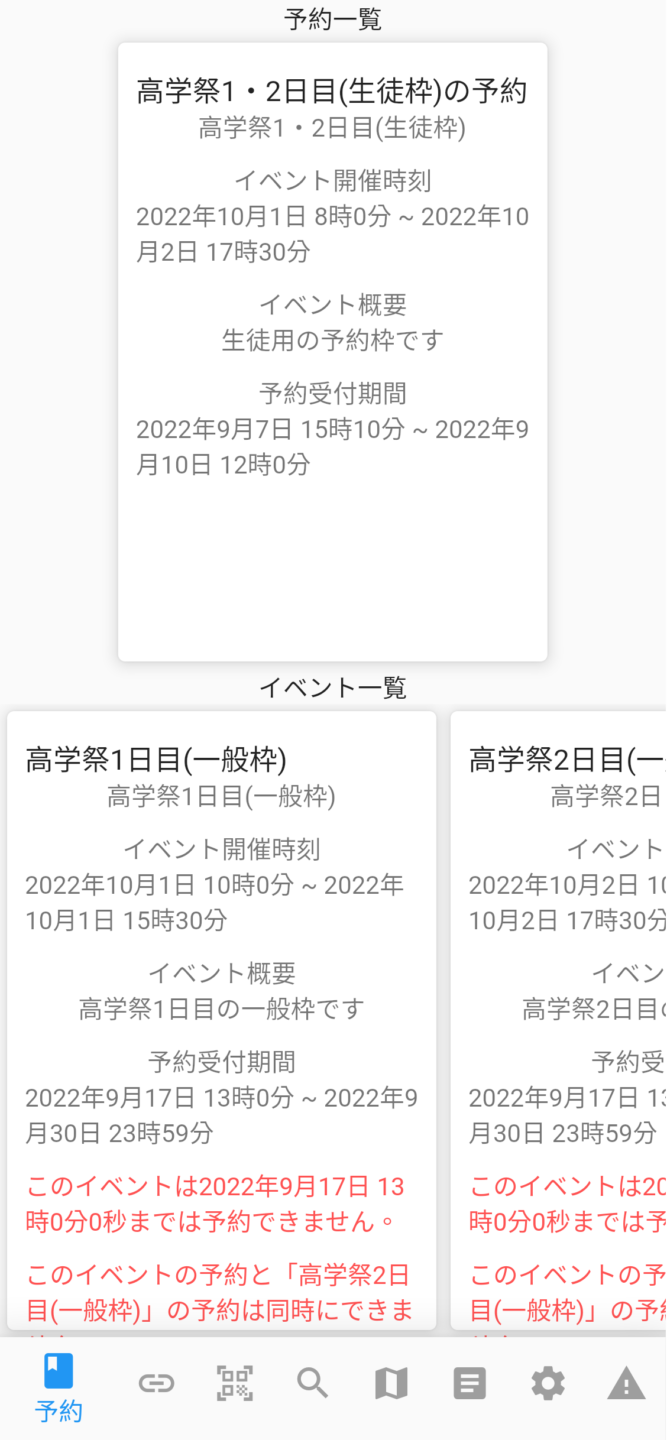Select the 高学祭1日目(一般枠) event card
The height and width of the screenshot is (1440, 667).
tap(222, 1020)
